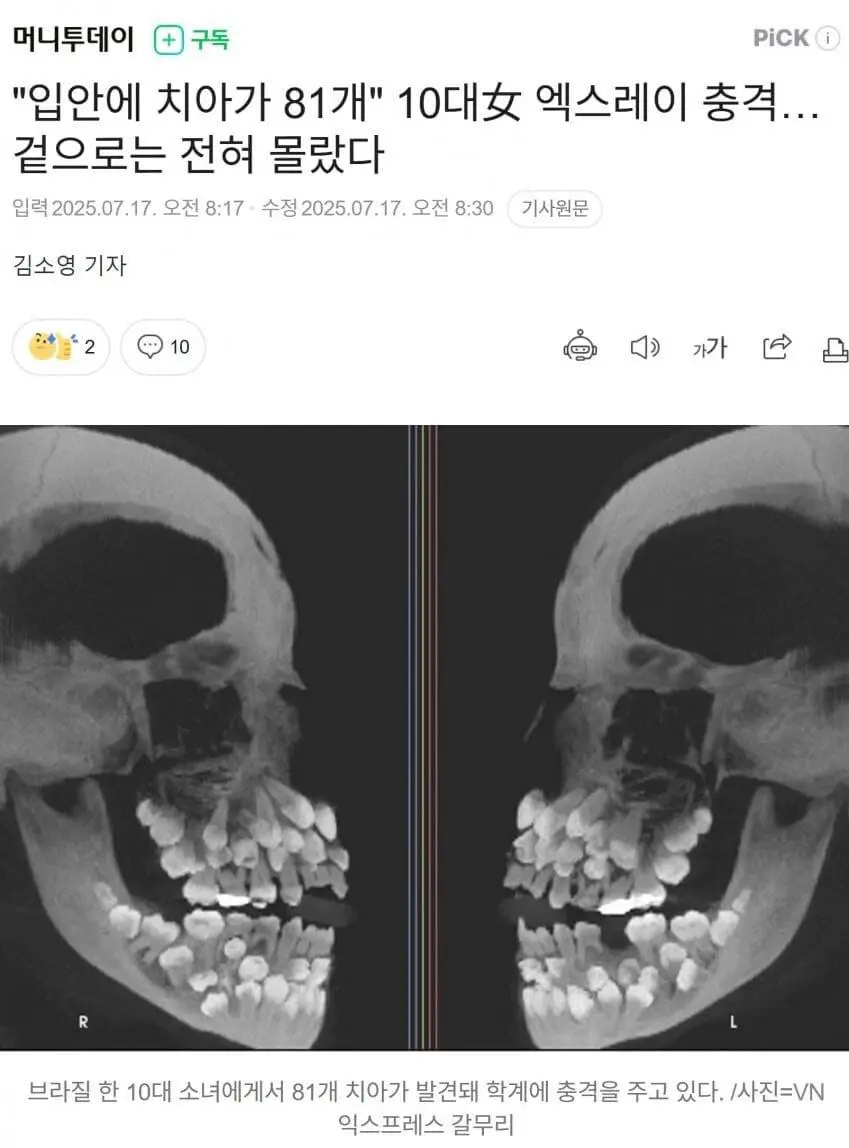Open reporter 김소영 기자 profile

[70, 265]
